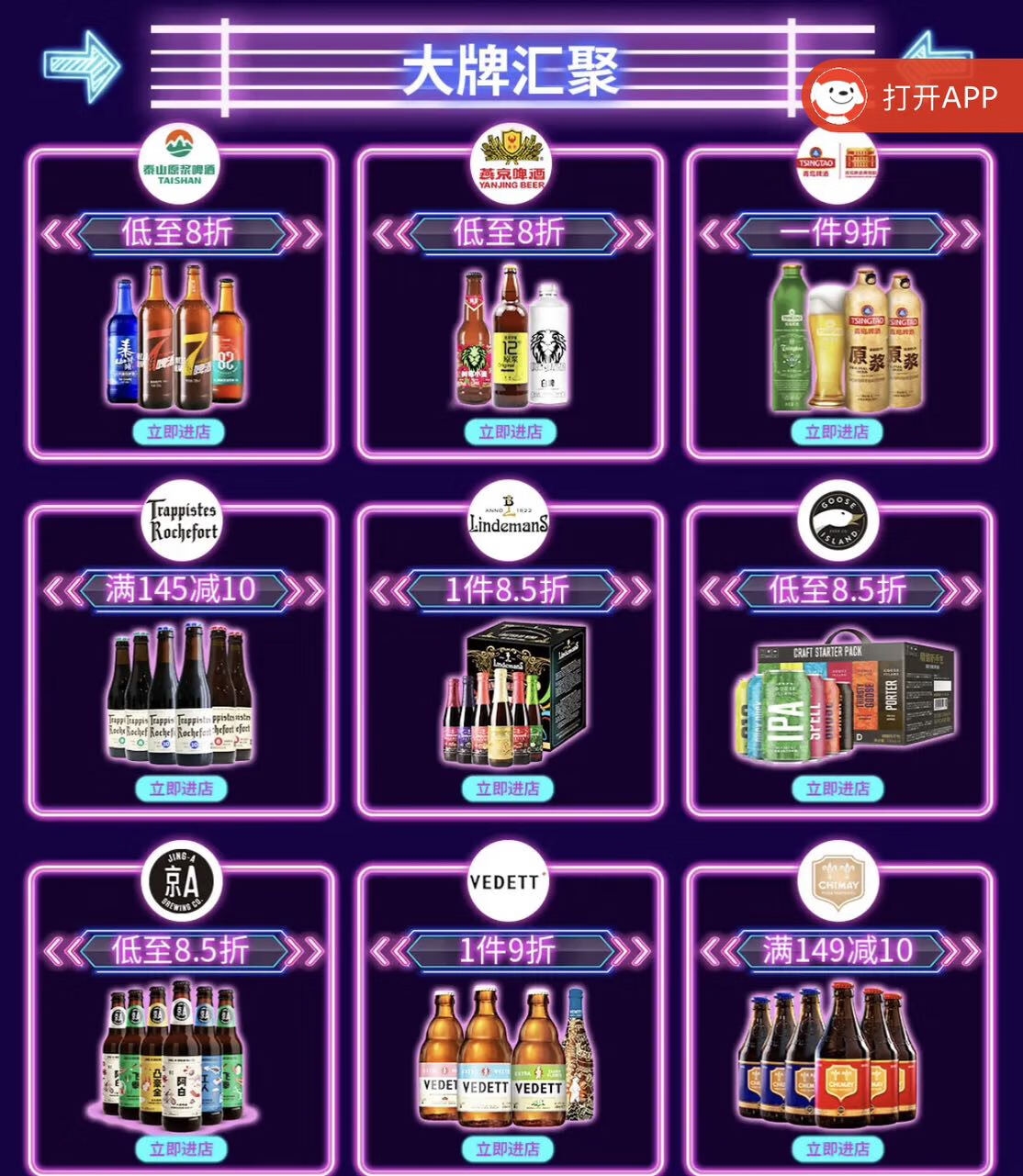This screenshot has height=1176, width=1023.
Task: Tap 立即进店 under Goose Island
Action: pyautogui.click(x=837, y=789)
